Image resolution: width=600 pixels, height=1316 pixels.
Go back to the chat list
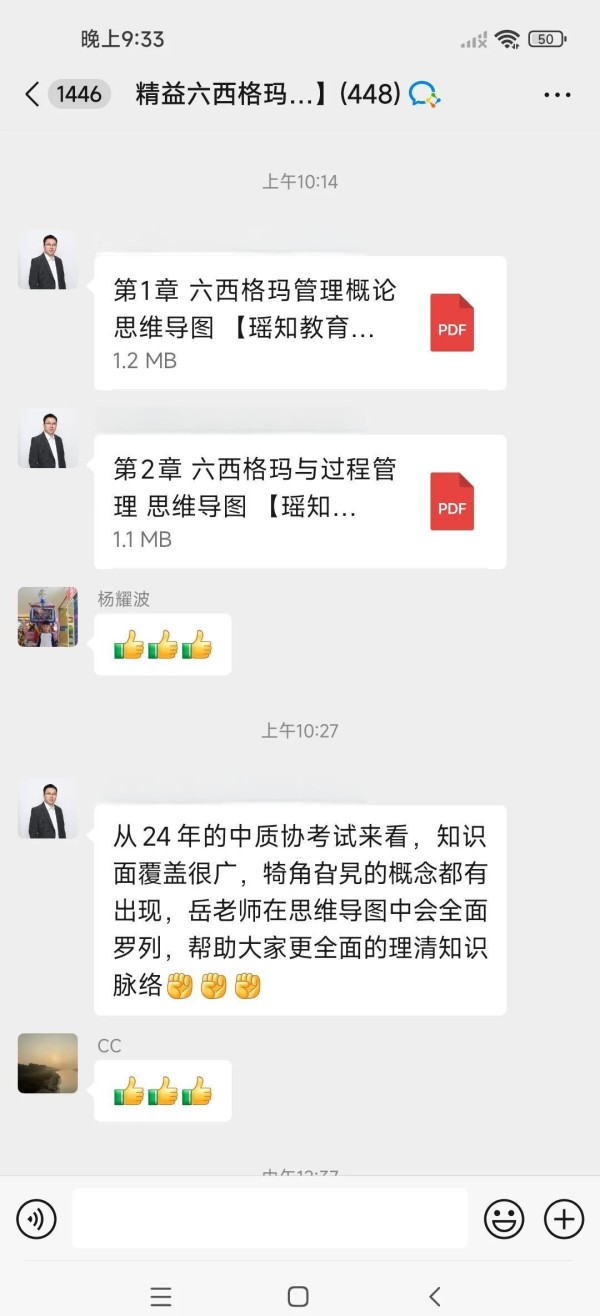32,95
